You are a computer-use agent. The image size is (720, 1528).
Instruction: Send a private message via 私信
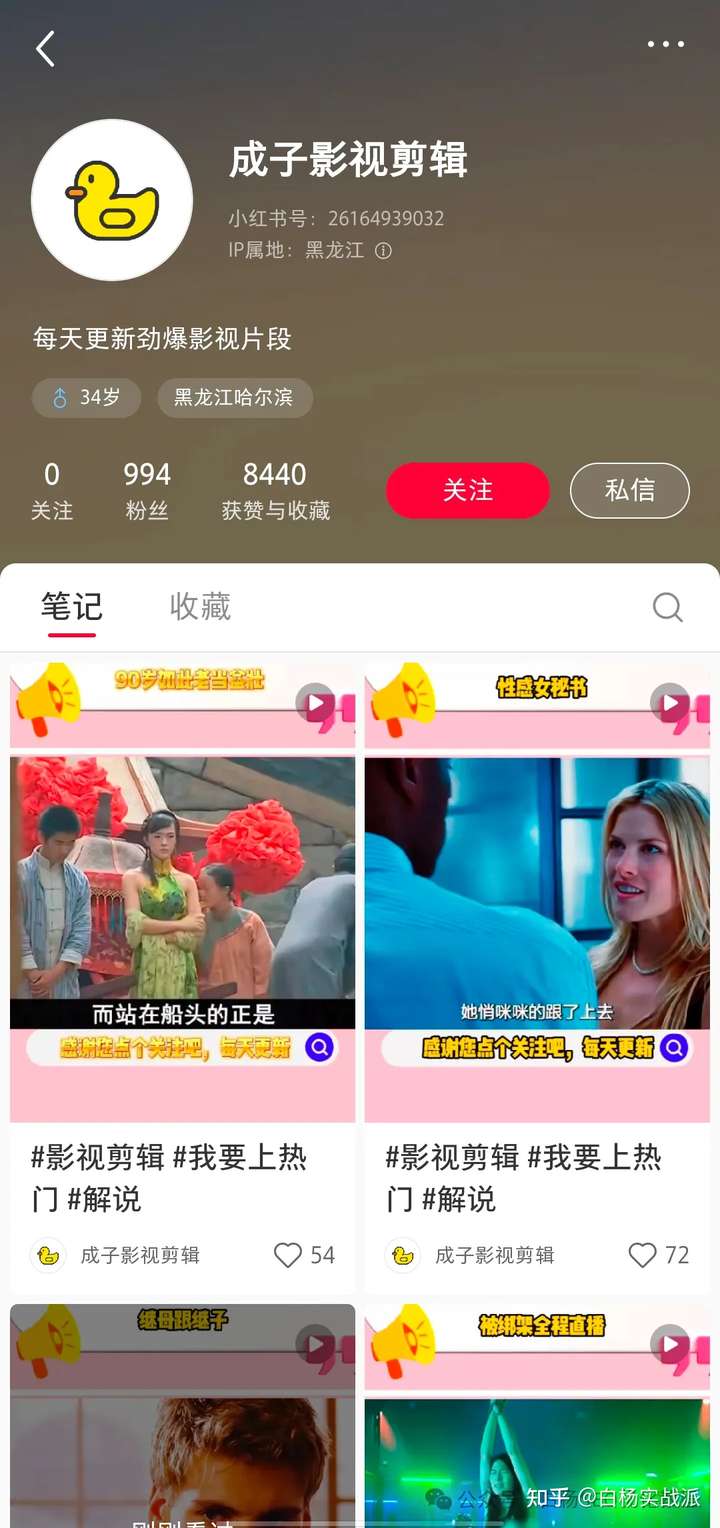pyautogui.click(x=630, y=490)
